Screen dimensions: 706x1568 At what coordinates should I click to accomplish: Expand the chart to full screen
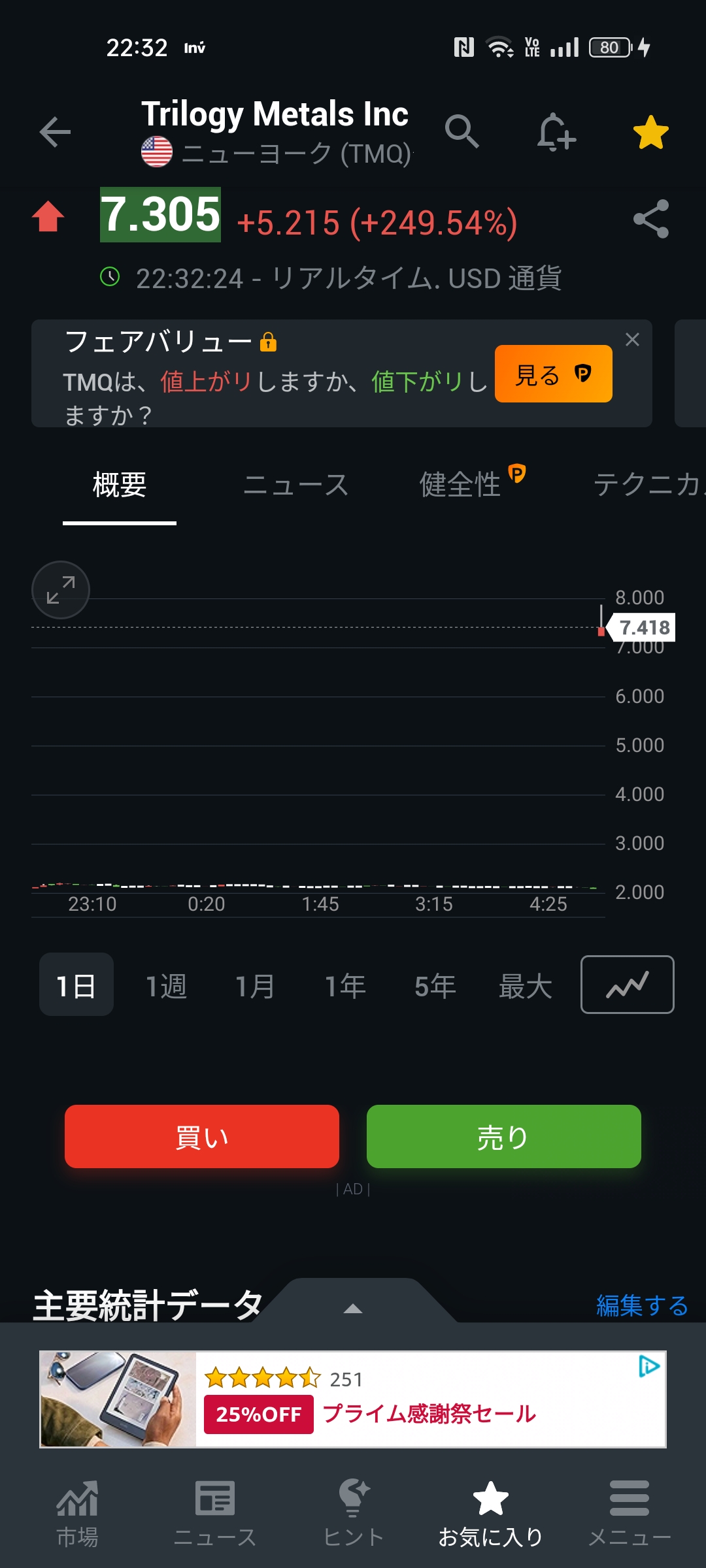(61, 590)
